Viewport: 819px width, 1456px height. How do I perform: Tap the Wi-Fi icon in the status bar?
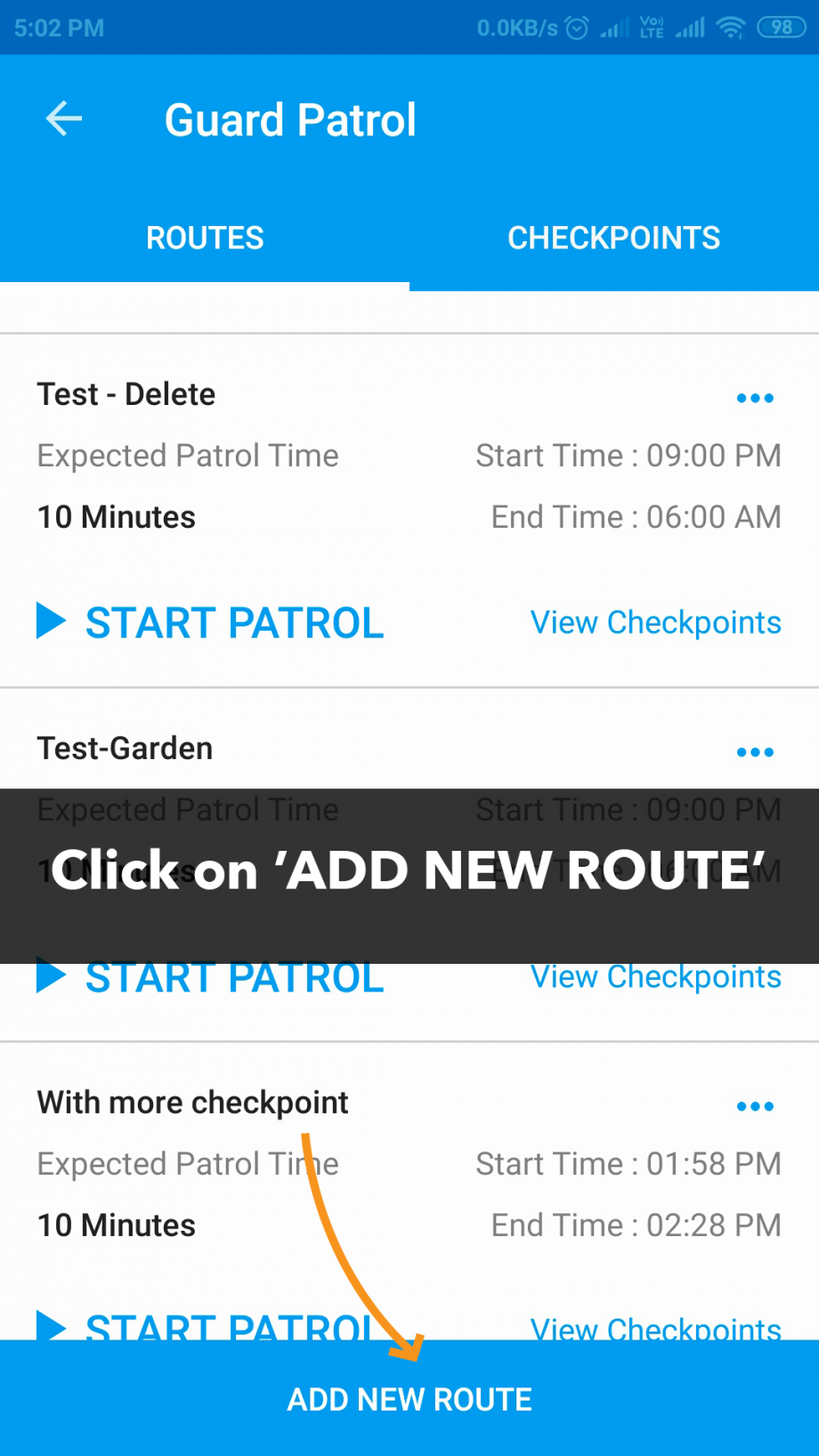(732, 28)
